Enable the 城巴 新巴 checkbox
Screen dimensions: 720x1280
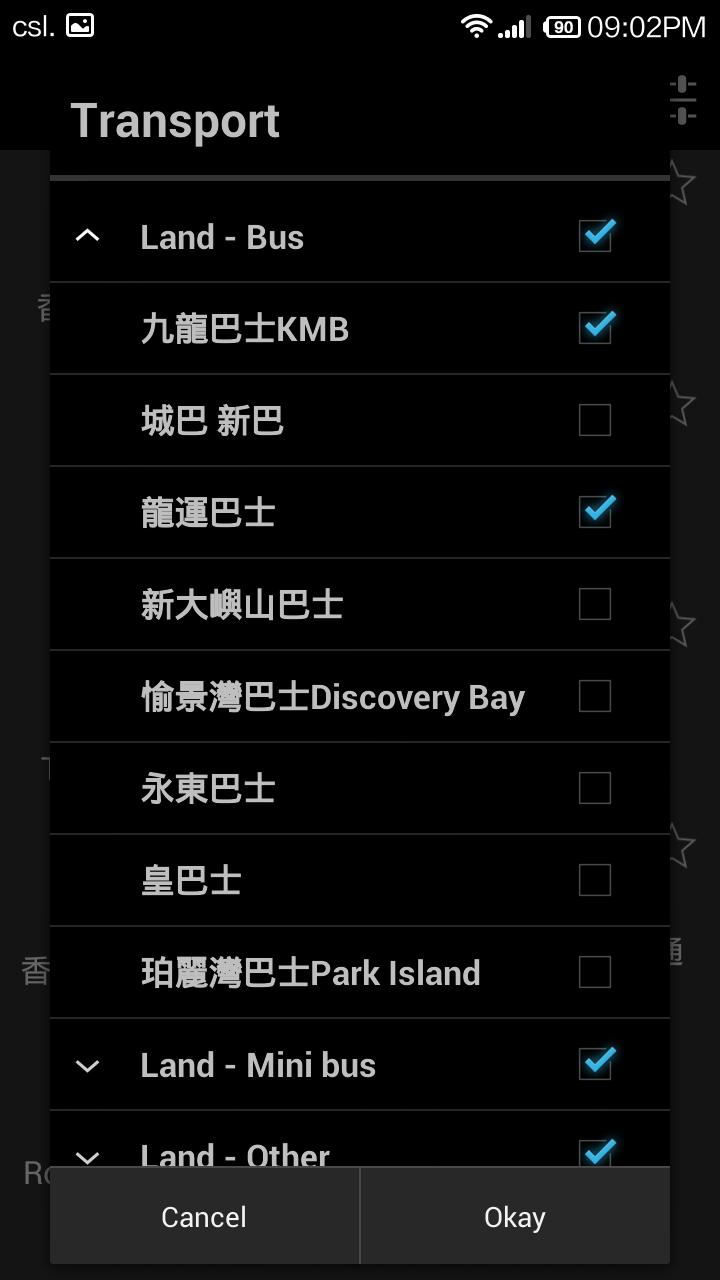tap(595, 420)
